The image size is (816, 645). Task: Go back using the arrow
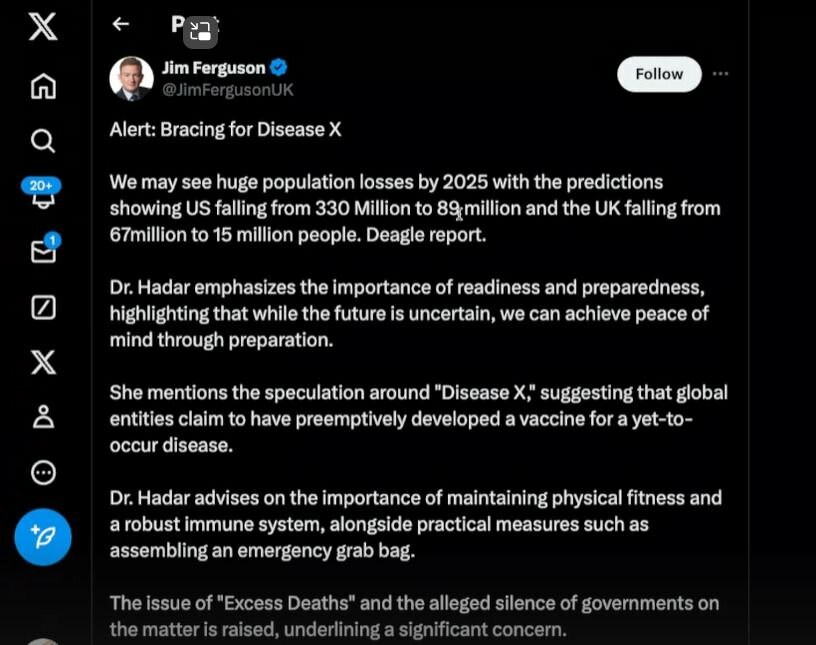pyautogui.click(x=121, y=24)
